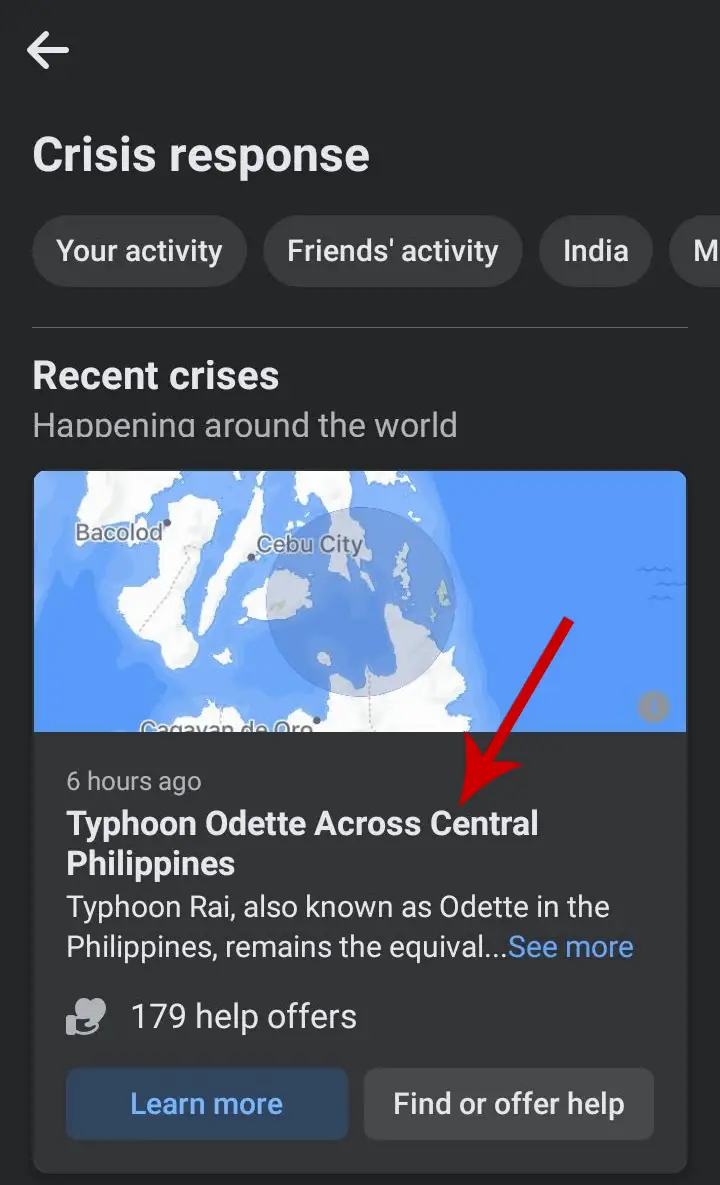
Task: Tap the map info icon
Action: tap(654, 707)
